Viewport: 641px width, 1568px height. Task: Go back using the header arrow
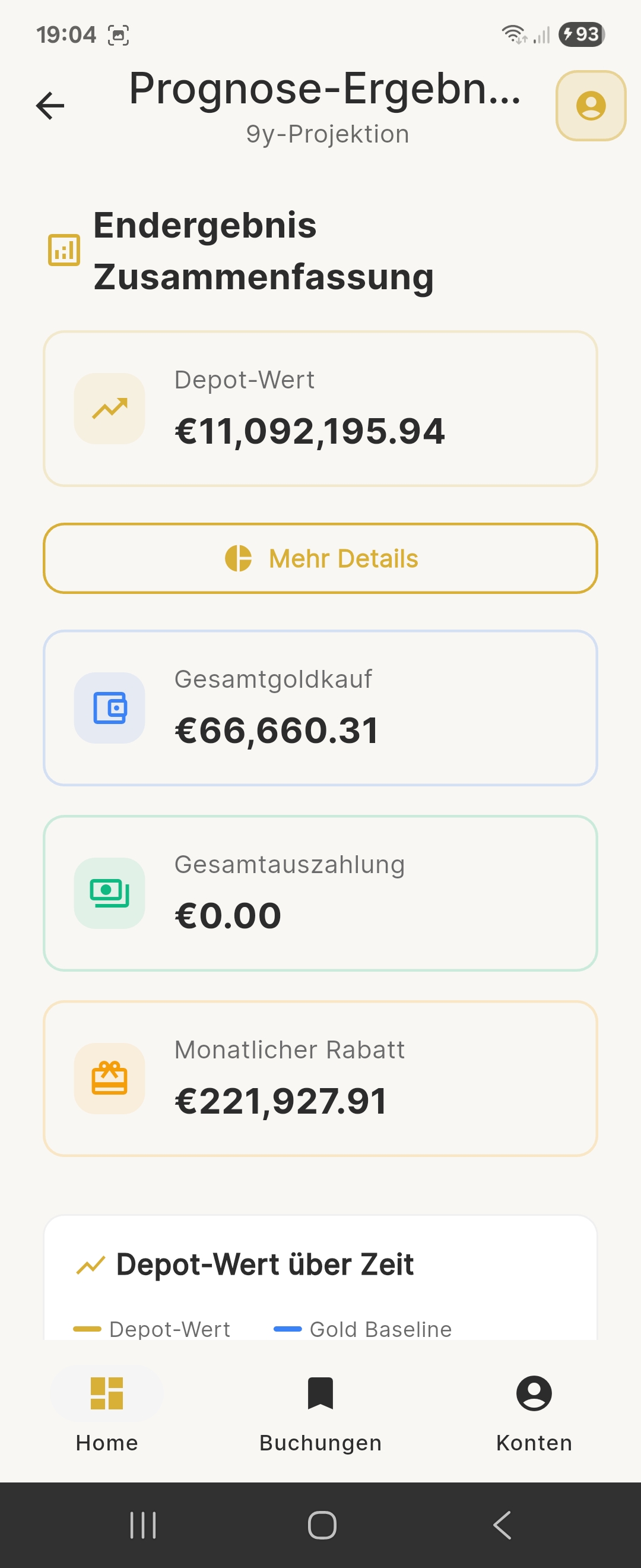50,106
